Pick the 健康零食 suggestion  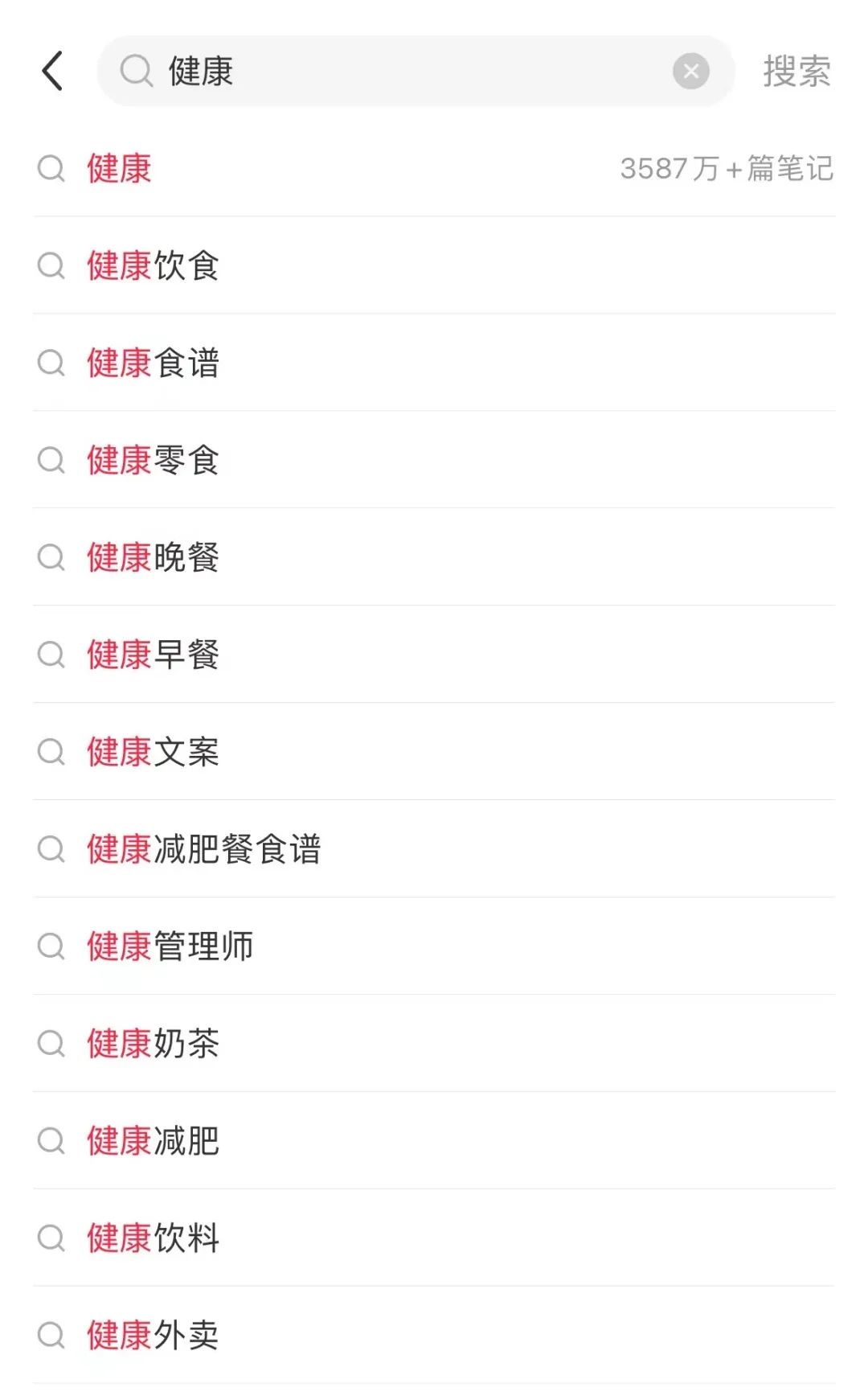point(153,460)
